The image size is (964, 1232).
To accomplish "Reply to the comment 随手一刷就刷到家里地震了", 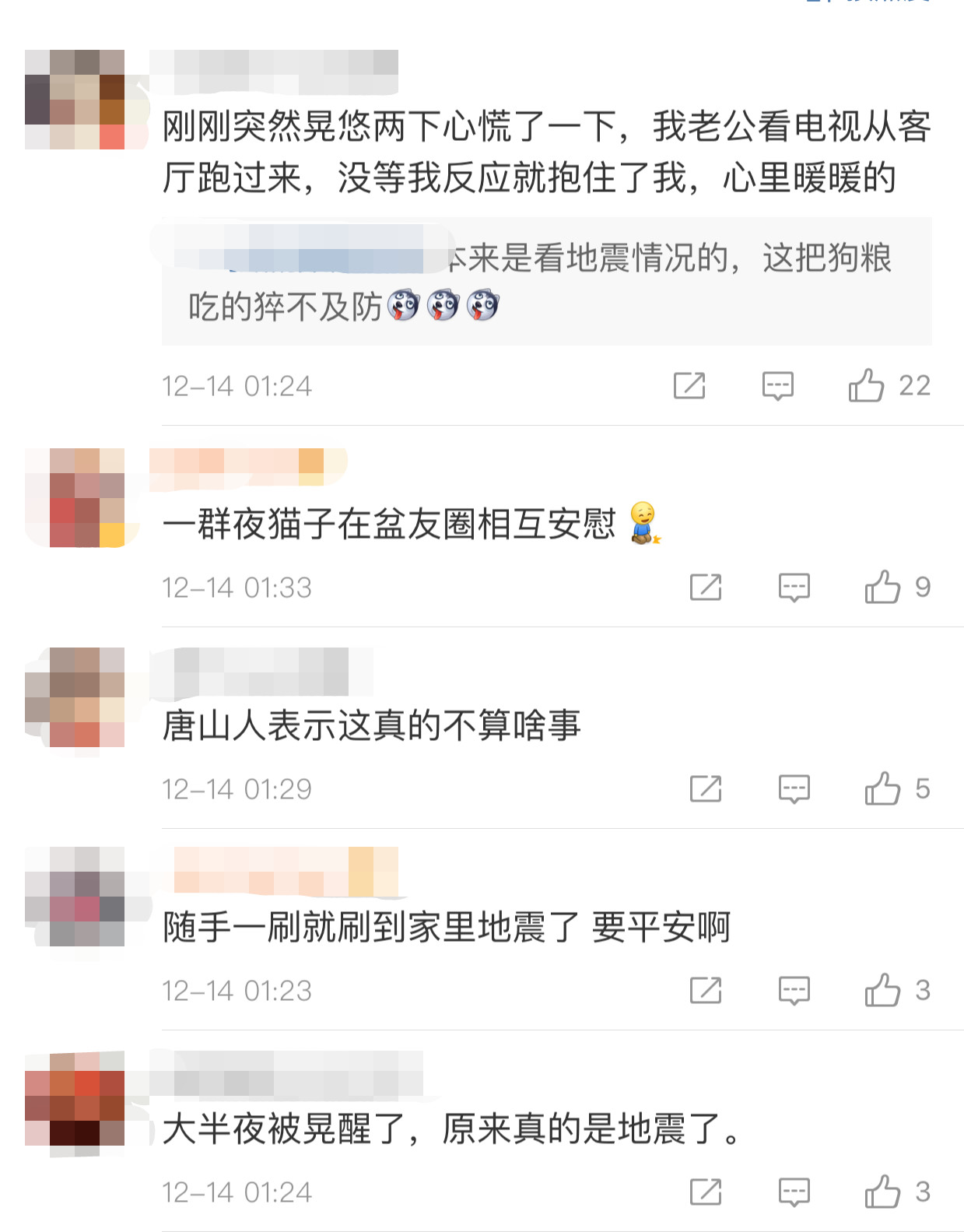I will (x=794, y=990).
